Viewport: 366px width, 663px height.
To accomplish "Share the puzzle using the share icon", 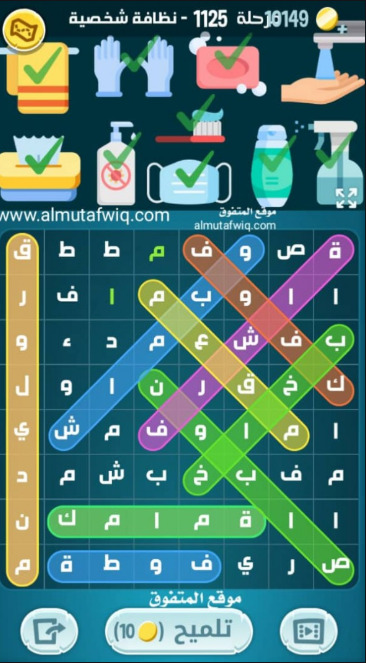I will click(49, 631).
